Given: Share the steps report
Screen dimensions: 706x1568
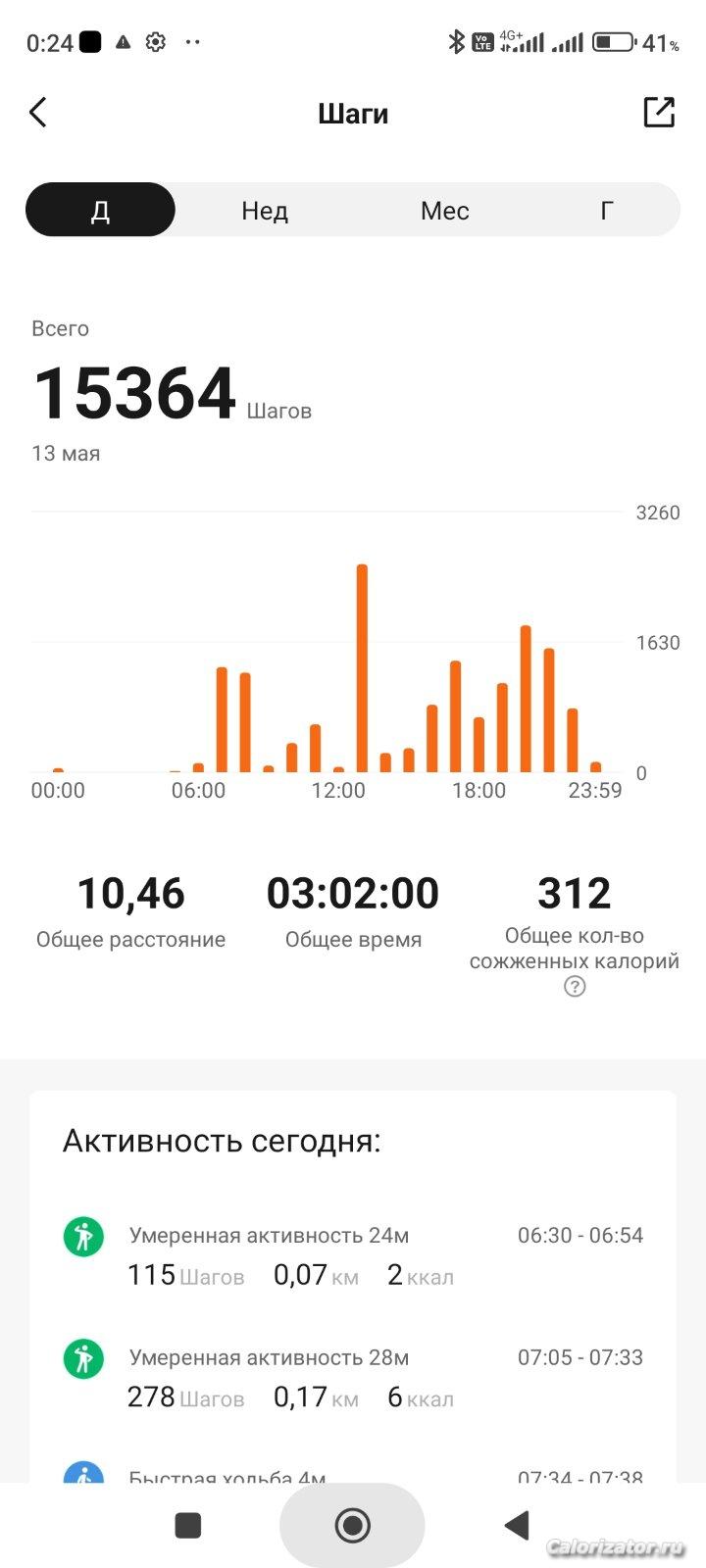Looking at the screenshot, I should (x=659, y=113).
